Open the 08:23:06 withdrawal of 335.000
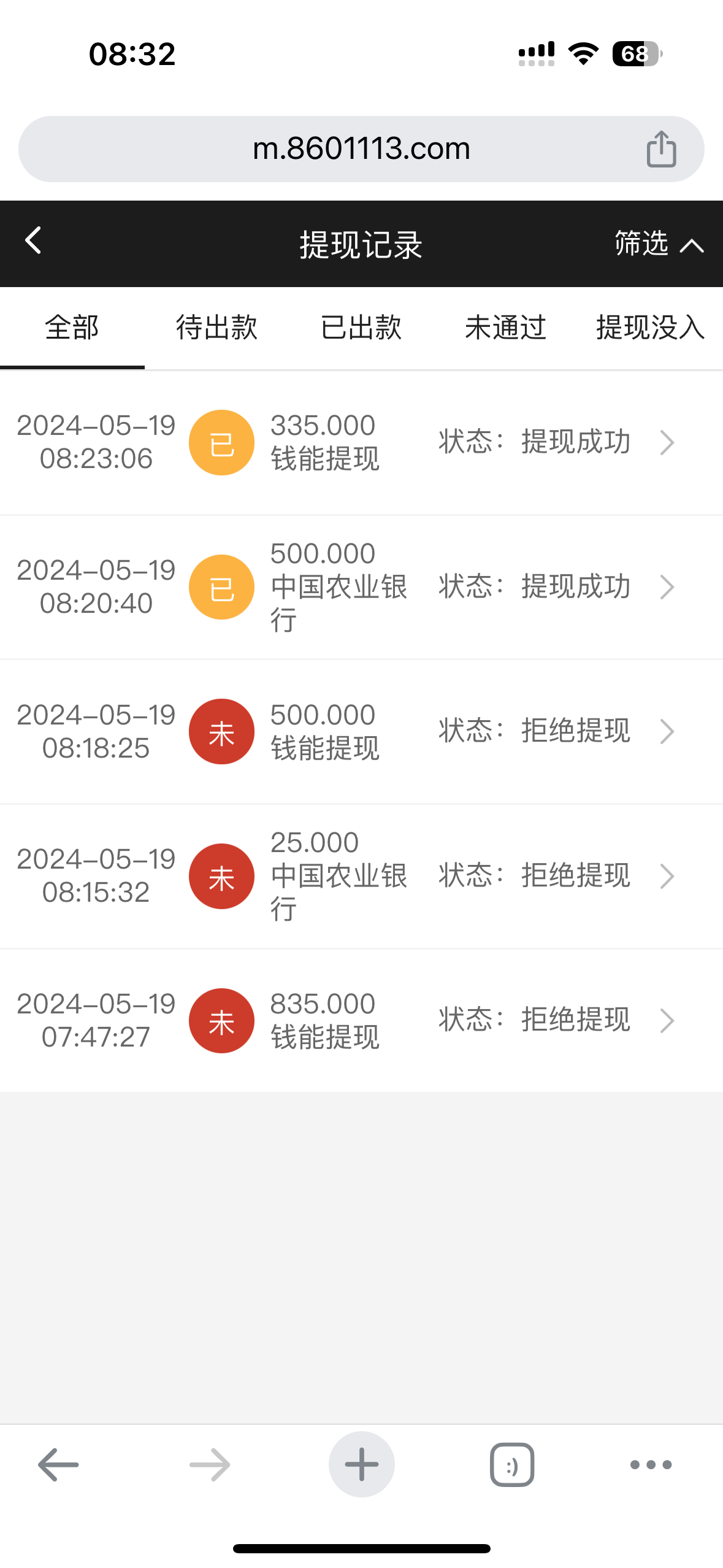Image resolution: width=723 pixels, height=1568 pixels. (361, 442)
